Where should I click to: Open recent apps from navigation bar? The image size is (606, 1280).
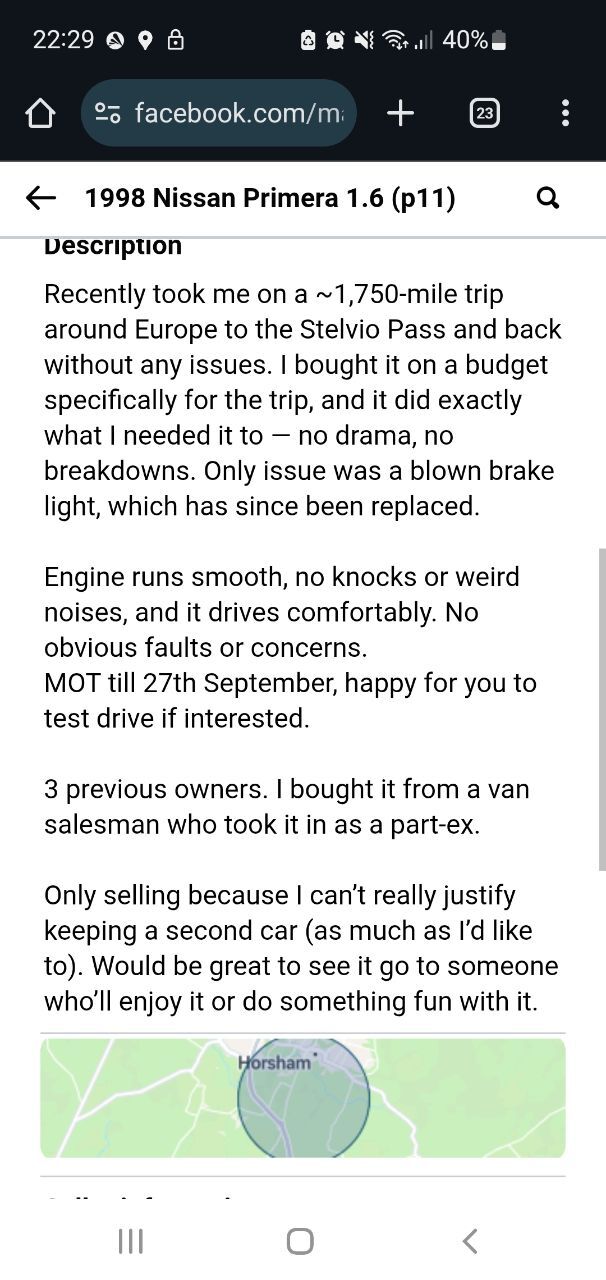click(x=131, y=1241)
